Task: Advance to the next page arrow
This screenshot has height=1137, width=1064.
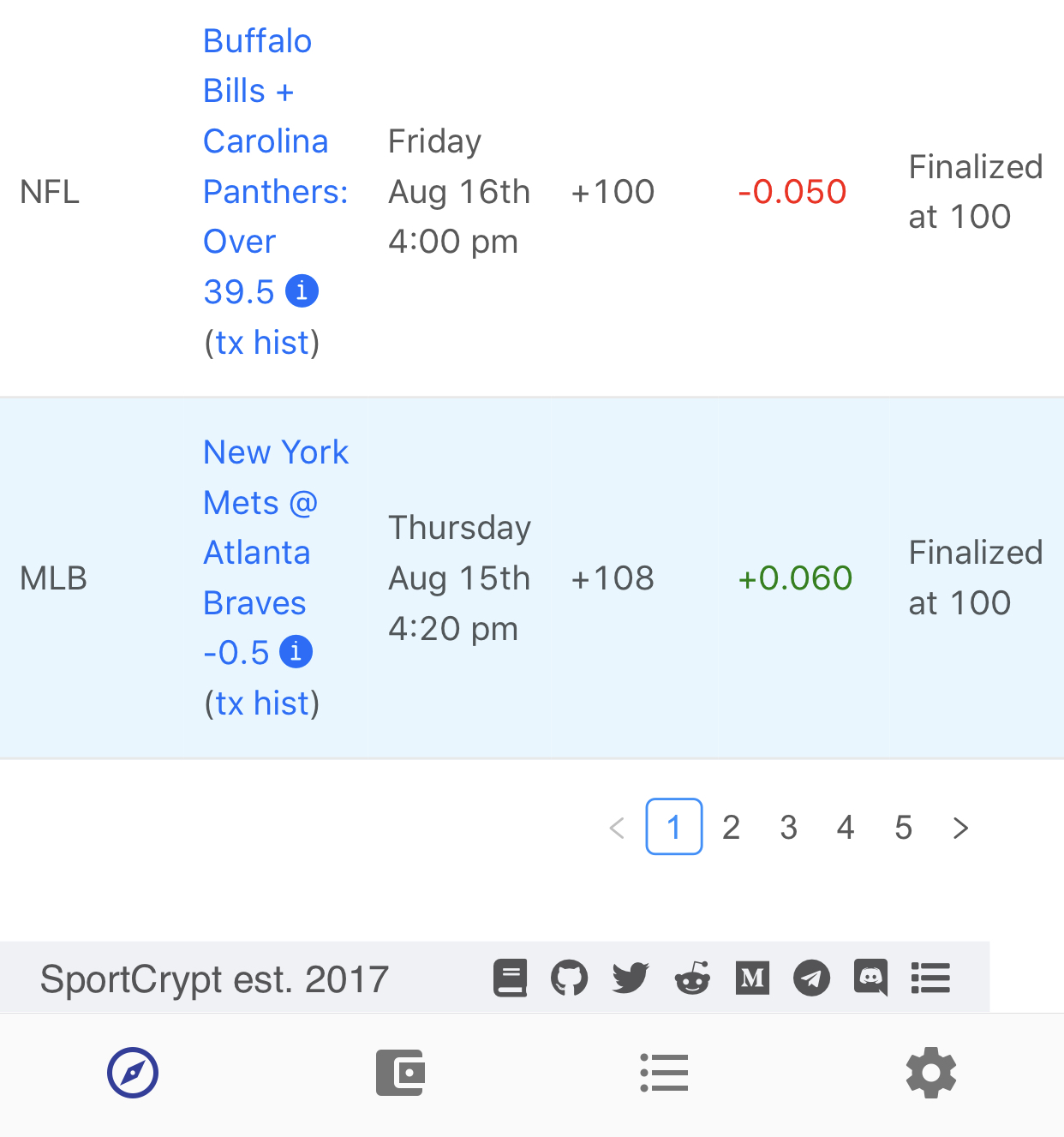Action: tap(960, 828)
